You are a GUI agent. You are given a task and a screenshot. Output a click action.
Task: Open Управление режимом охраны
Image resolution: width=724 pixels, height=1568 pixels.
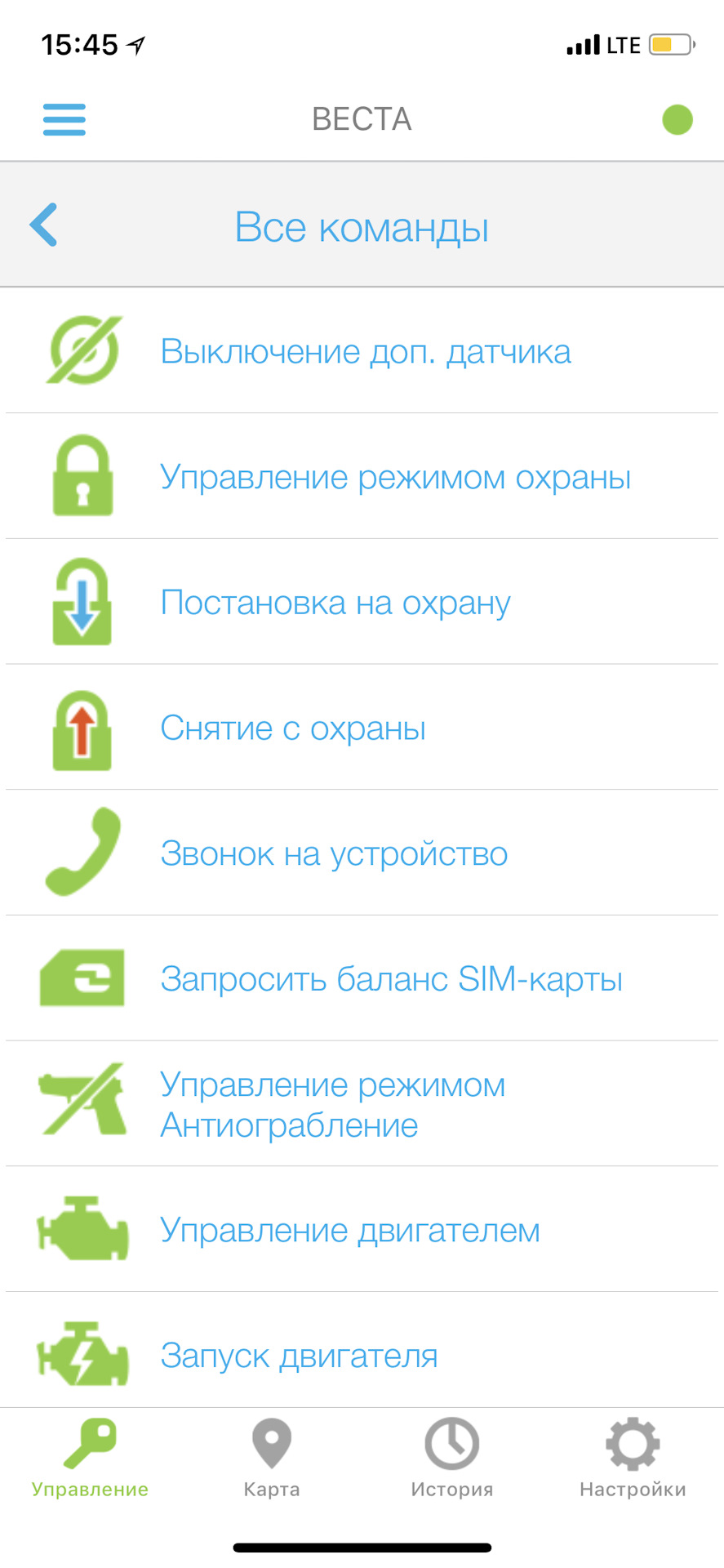tap(395, 477)
